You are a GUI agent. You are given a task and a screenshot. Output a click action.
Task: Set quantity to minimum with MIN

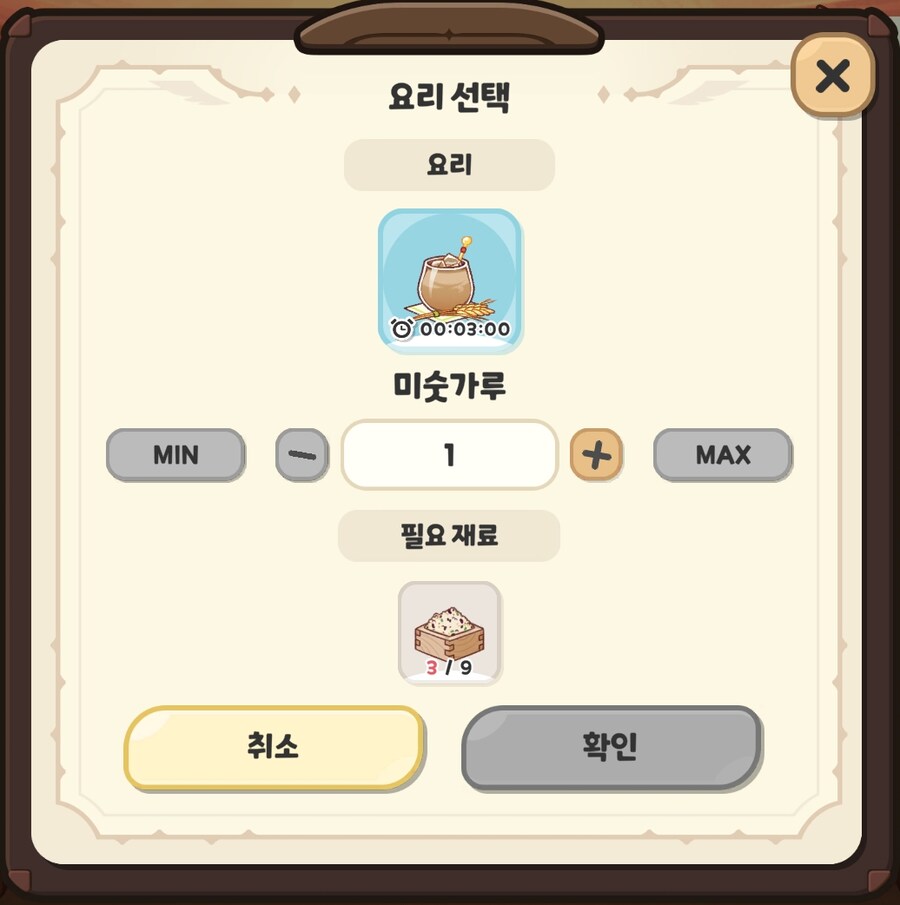click(x=175, y=455)
